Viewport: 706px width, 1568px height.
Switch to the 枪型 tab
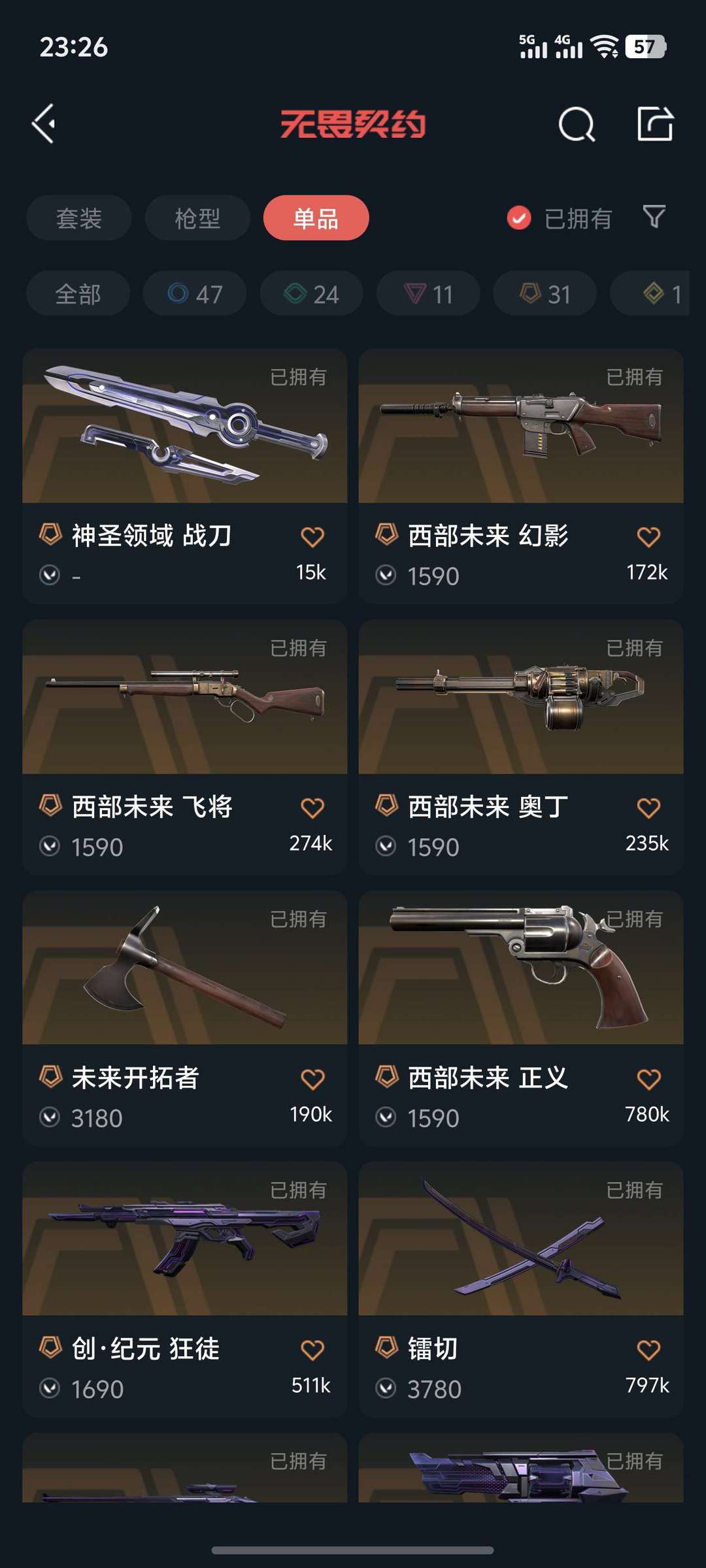pyautogui.click(x=197, y=218)
